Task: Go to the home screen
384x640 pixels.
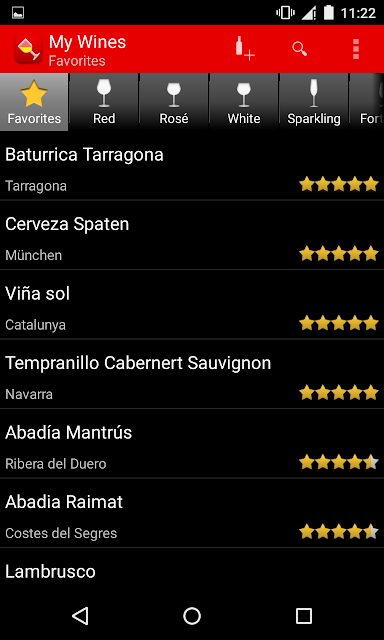Action: pyautogui.click(x=192, y=616)
